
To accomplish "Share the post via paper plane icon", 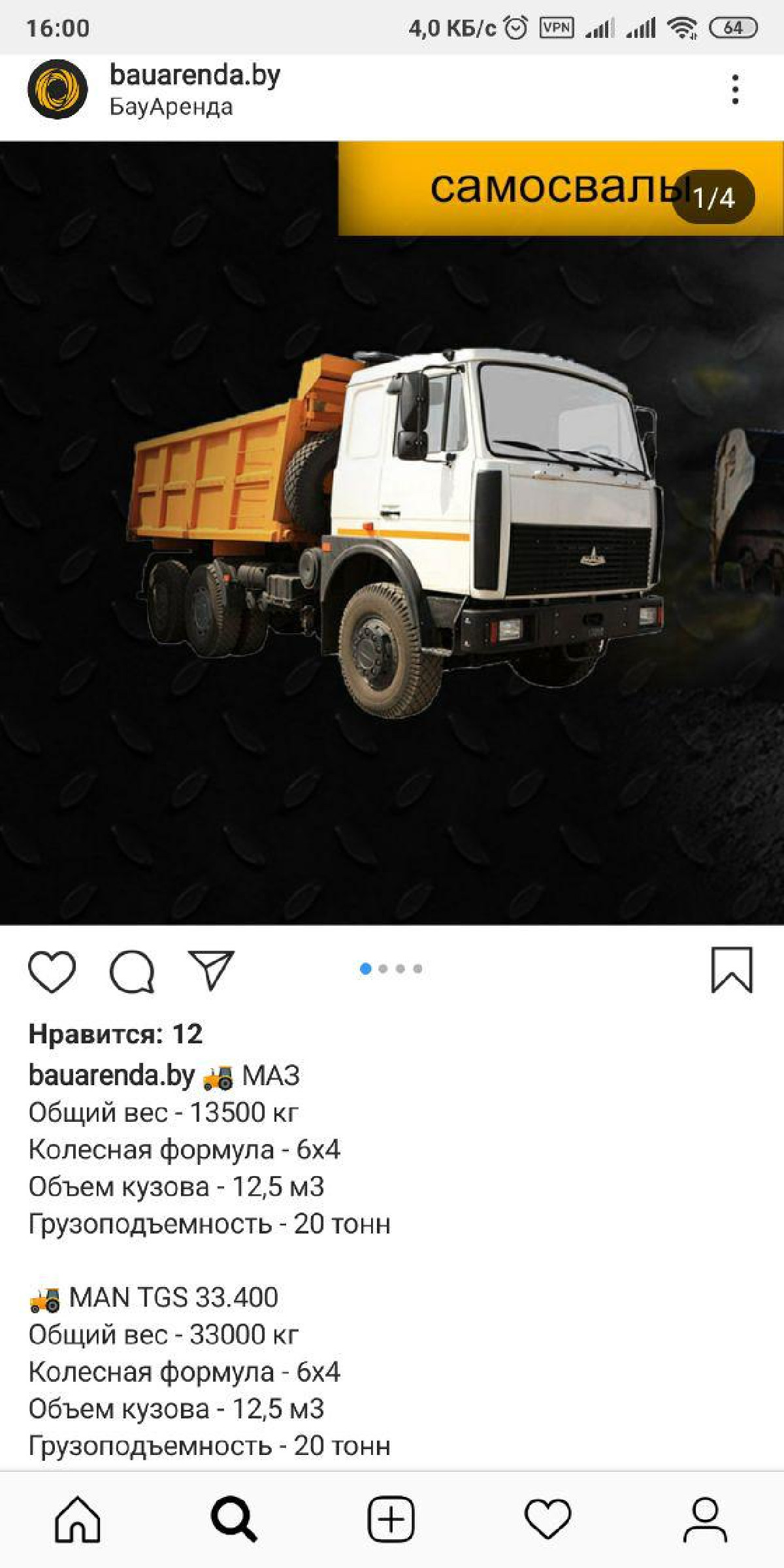I will click(211, 970).
